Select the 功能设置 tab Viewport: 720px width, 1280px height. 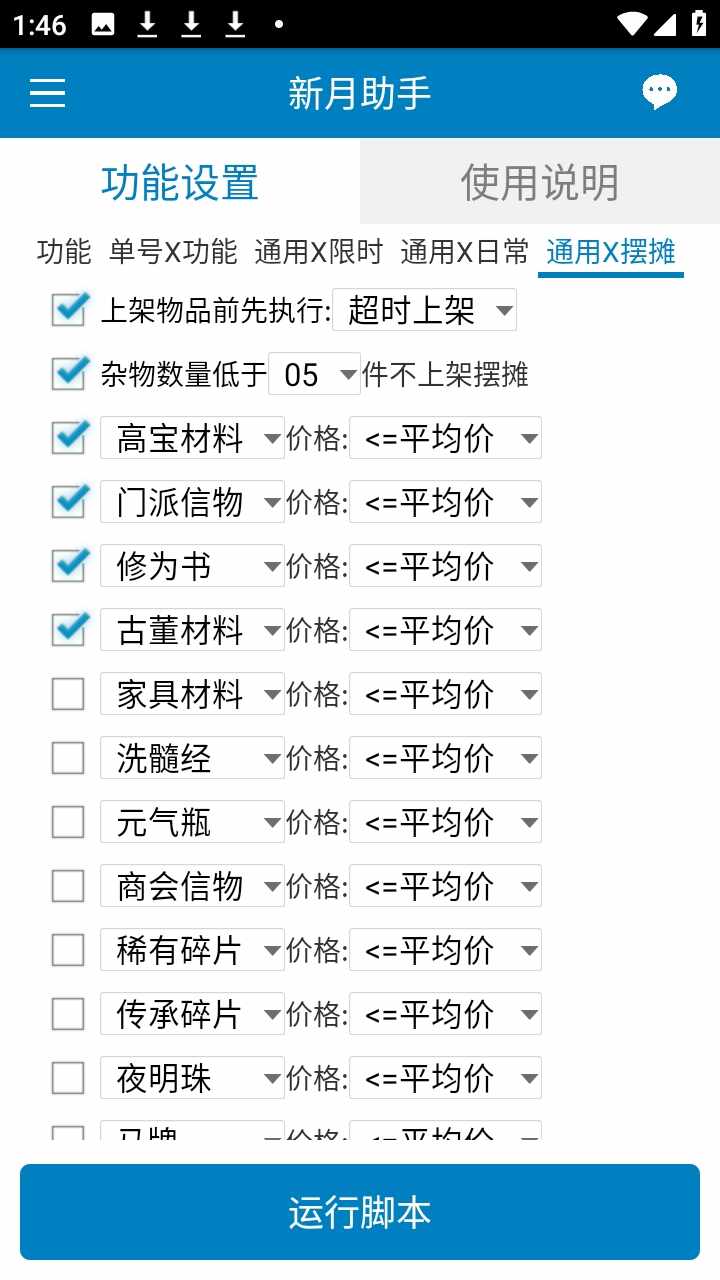(180, 182)
